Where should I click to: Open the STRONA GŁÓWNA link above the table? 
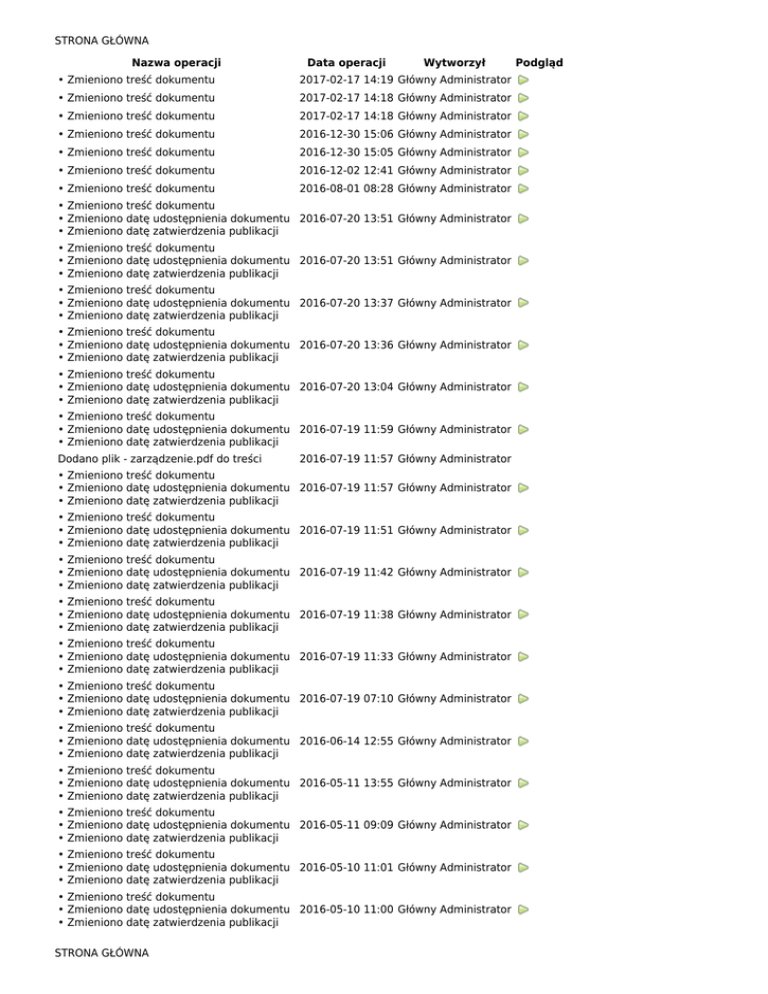(102, 41)
